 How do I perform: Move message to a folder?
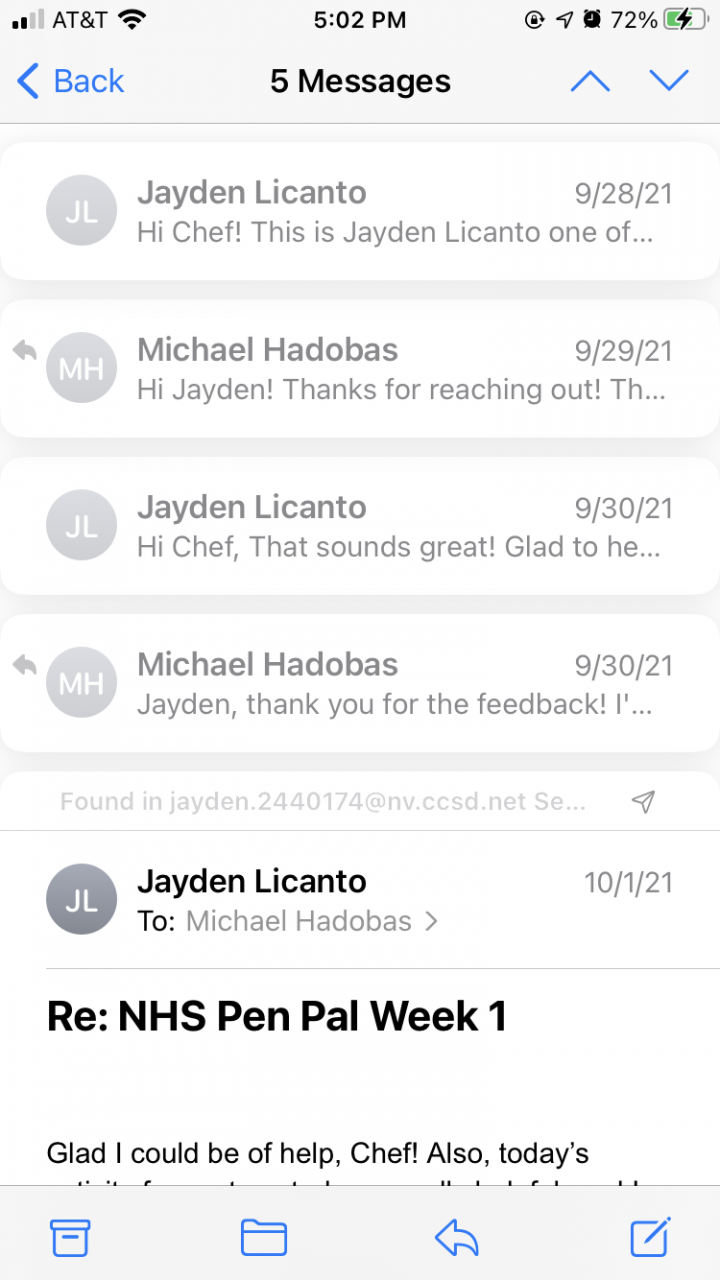click(x=264, y=1238)
